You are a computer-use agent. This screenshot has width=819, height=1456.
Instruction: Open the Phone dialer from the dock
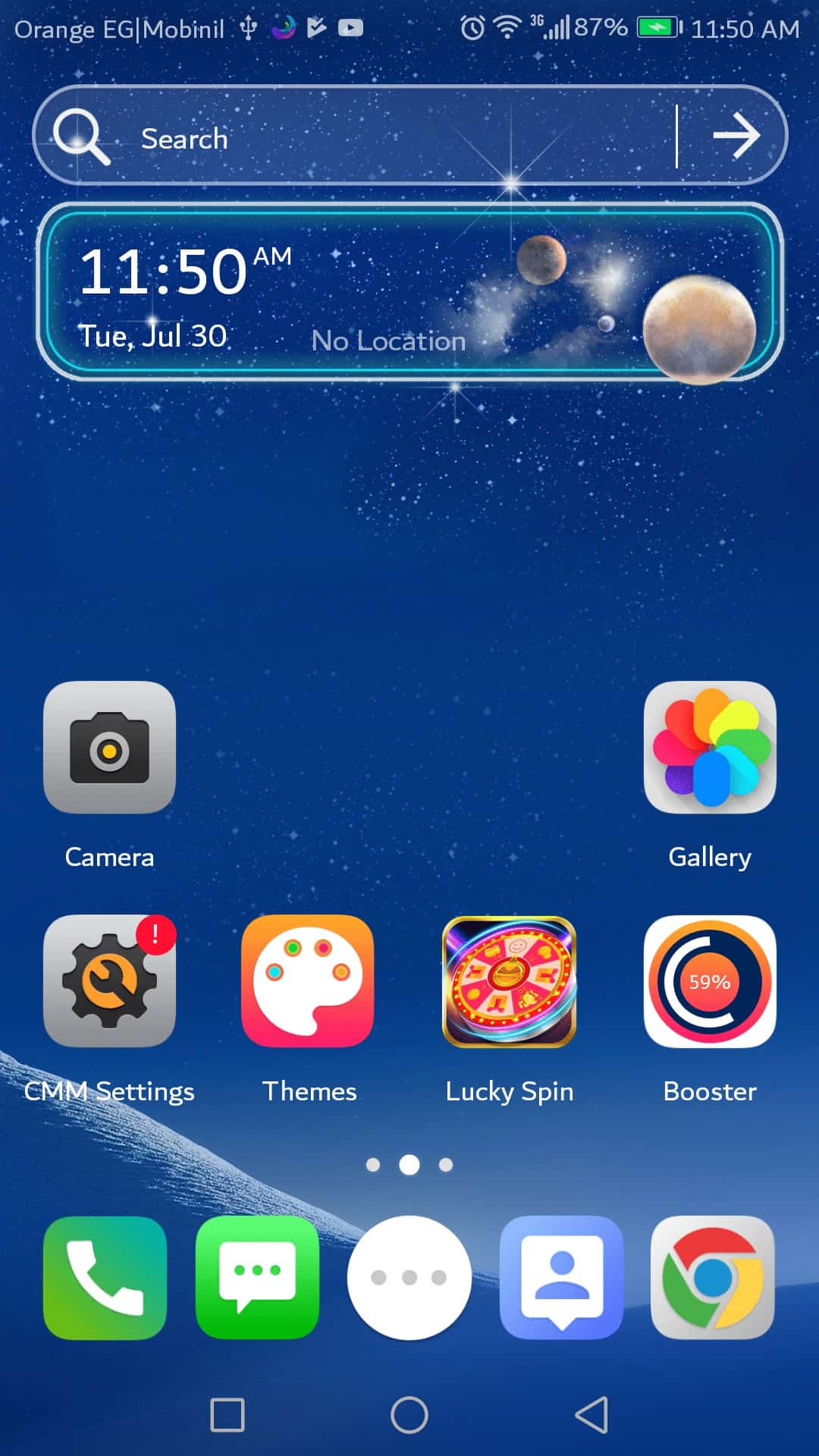(x=105, y=1278)
